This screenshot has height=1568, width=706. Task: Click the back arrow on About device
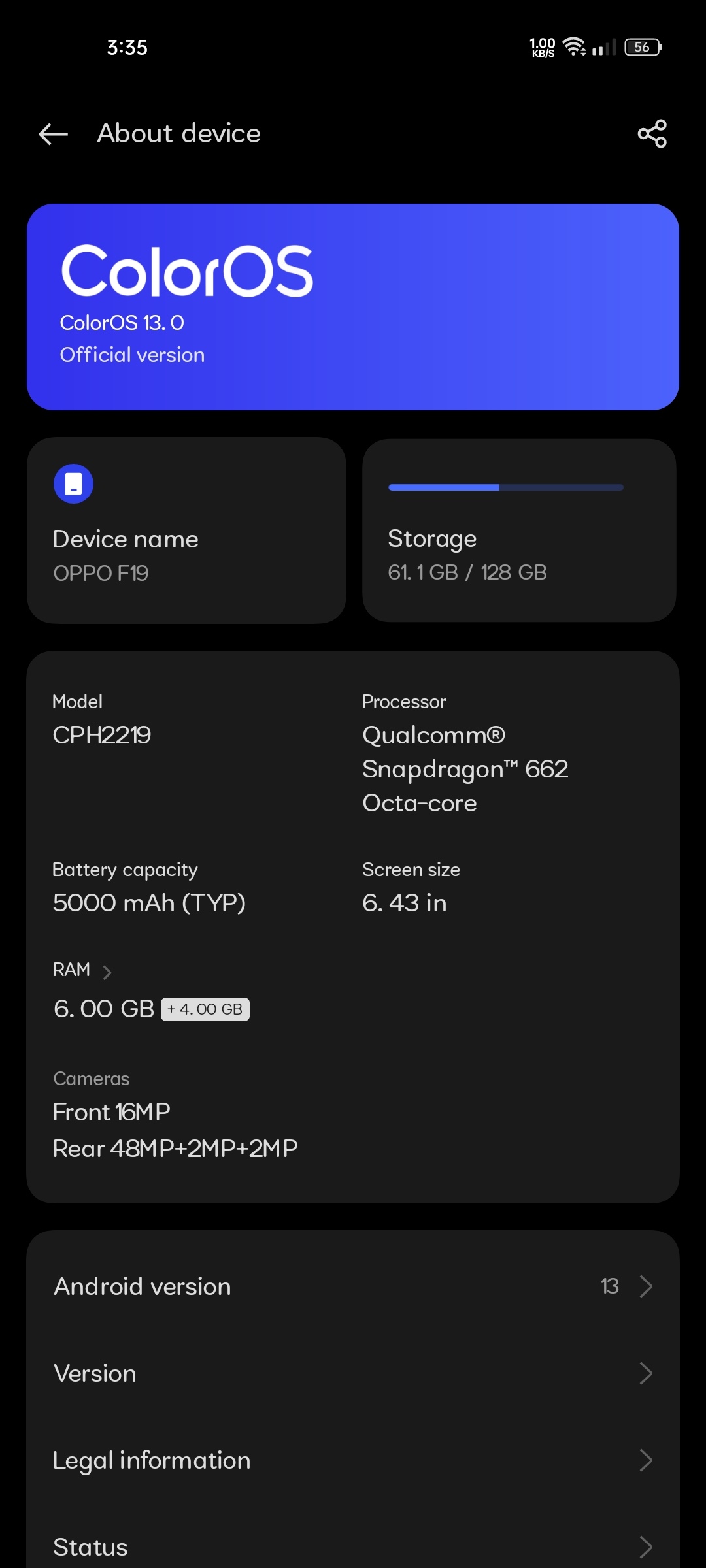pyautogui.click(x=52, y=134)
